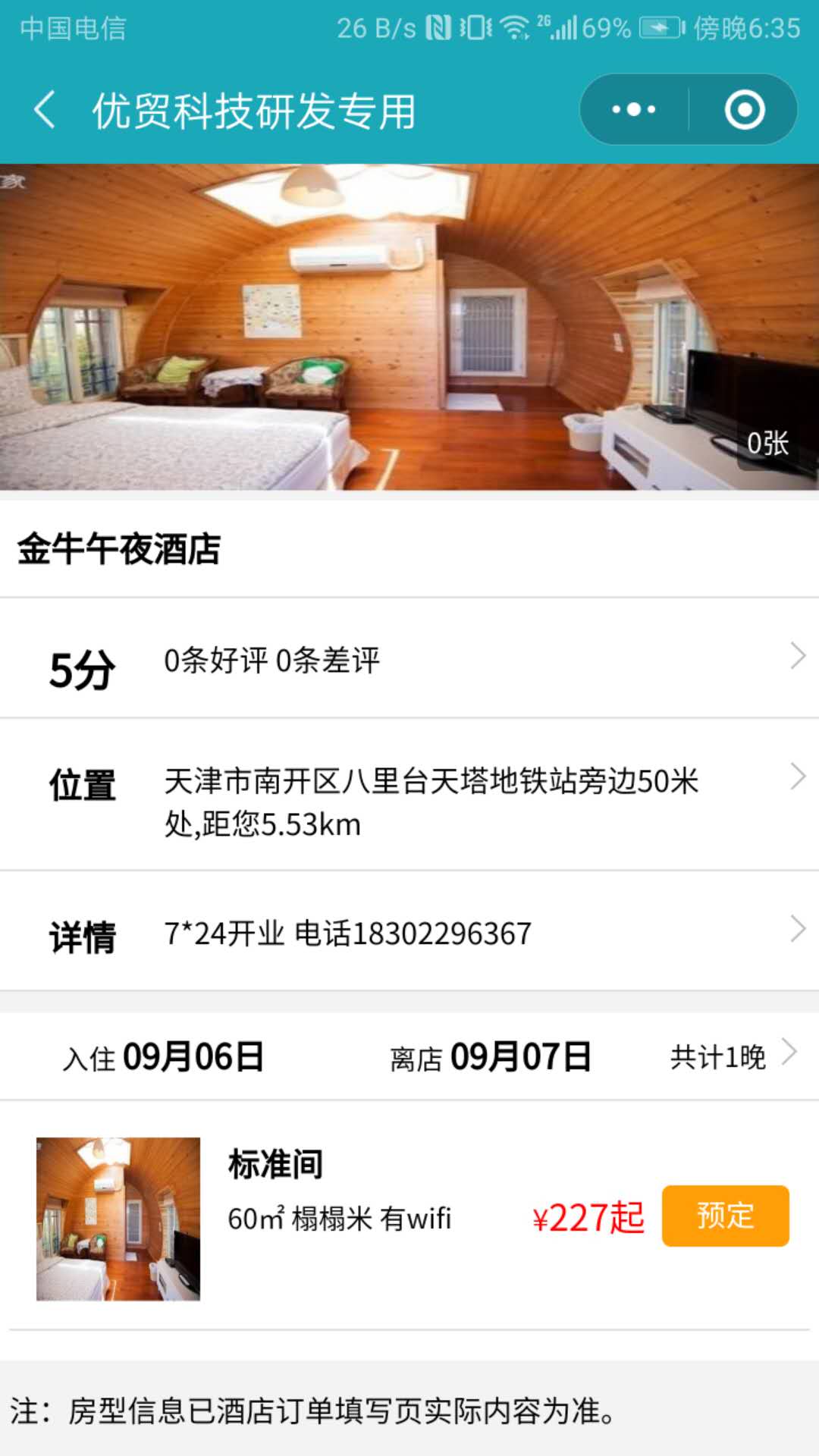Image resolution: width=819 pixels, height=1456 pixels.
Task: Close the mini program with the circle icon
Action: tap(744, 110)
